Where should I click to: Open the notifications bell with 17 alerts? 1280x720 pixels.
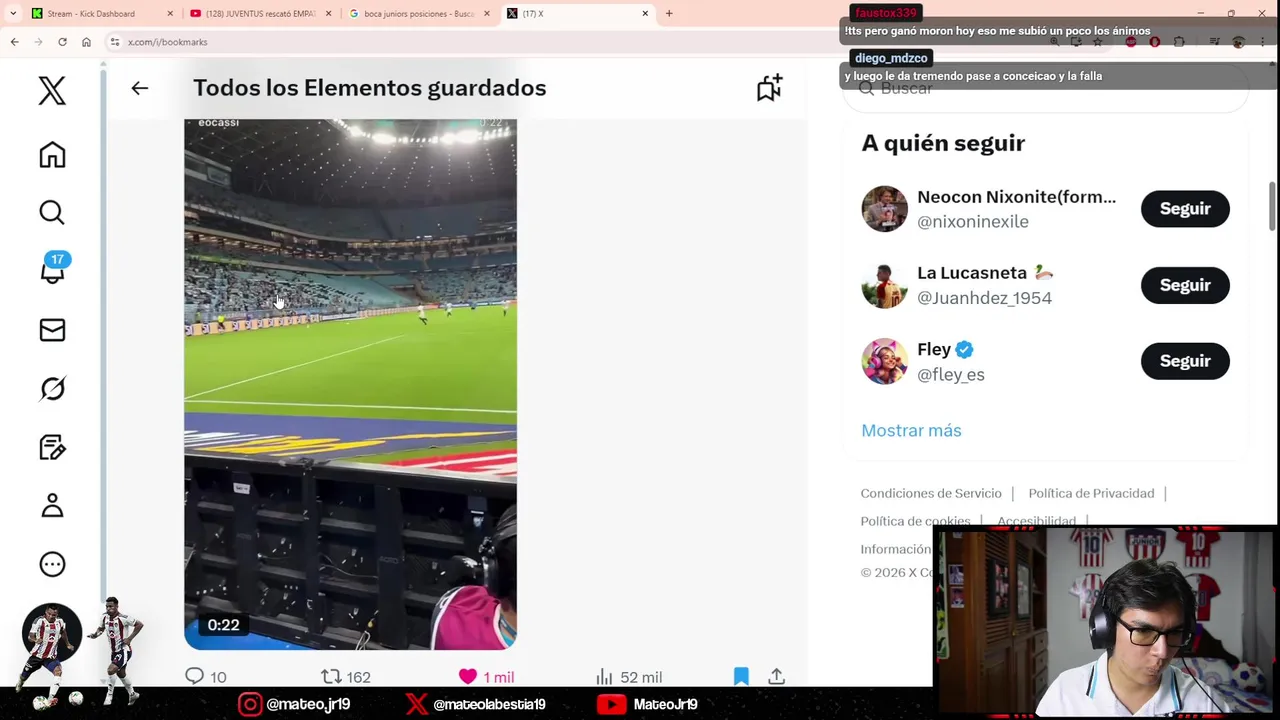pos(52,270)
